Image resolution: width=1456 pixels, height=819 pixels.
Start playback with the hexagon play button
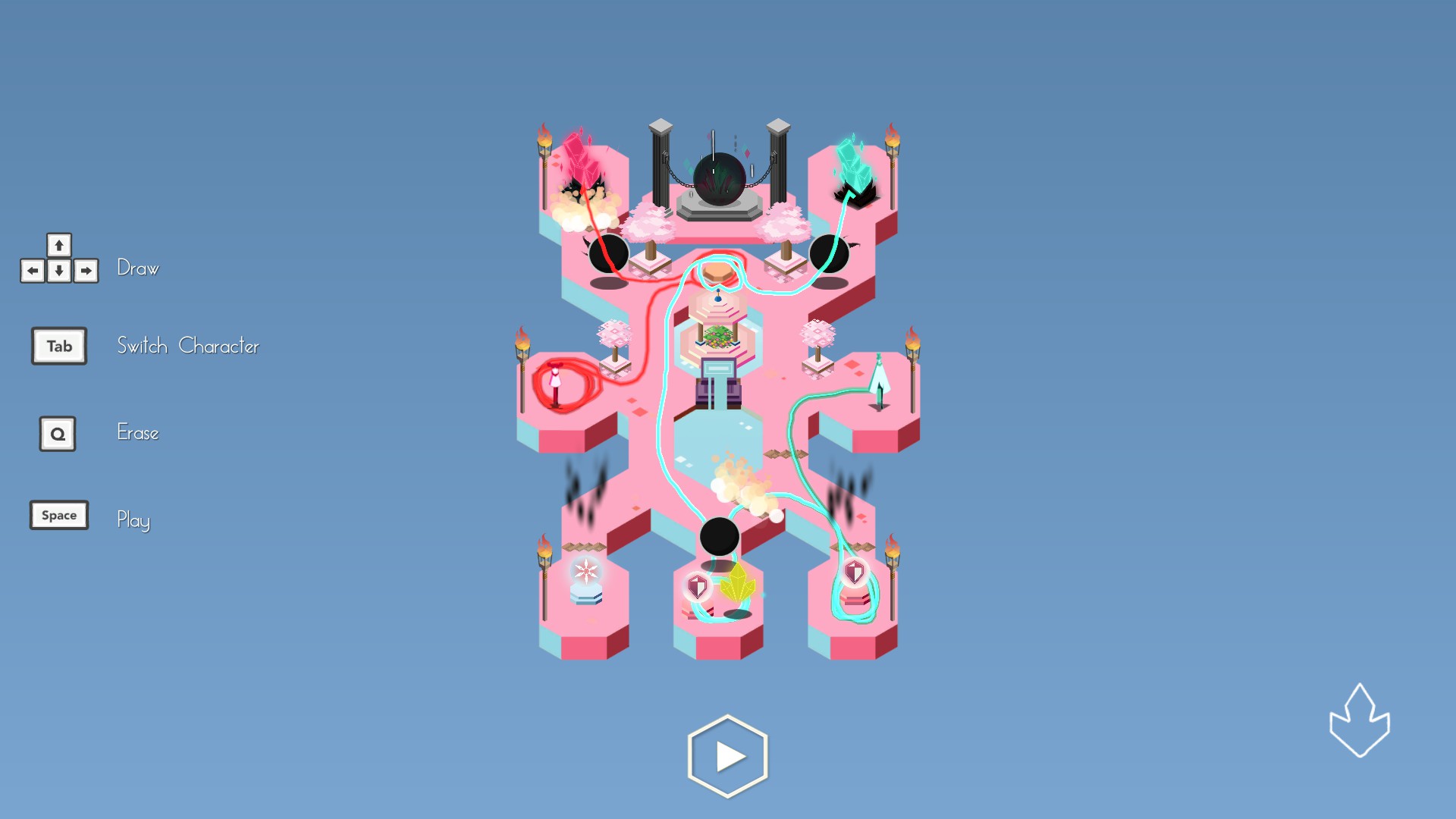(727, 756)
